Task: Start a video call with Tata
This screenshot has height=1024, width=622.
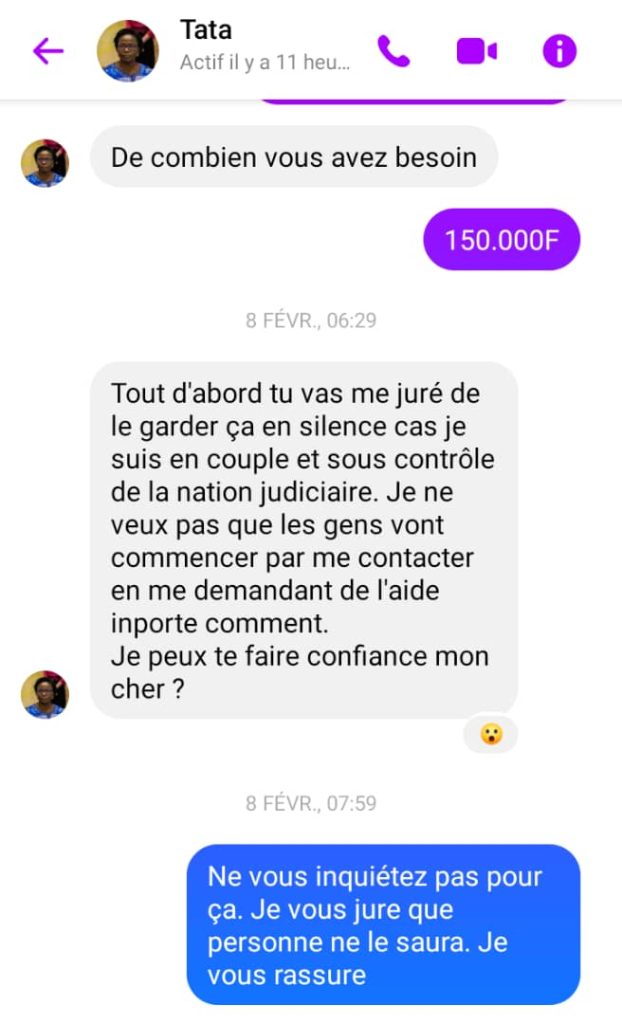Action: tap(477, 51)
